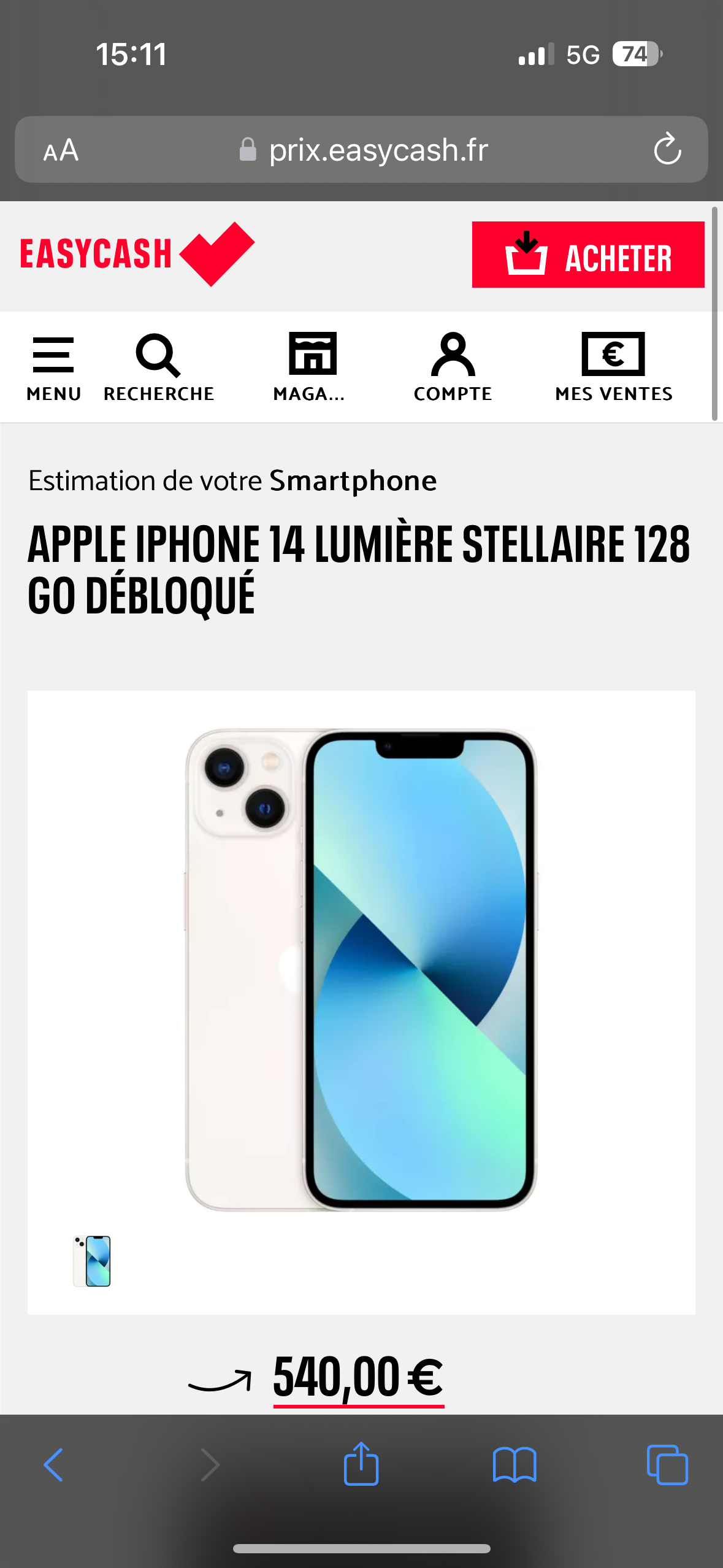The height and width of the screenshot is (1568, 723).
Task: Go back in Safari
Action: click(54, 1465)
